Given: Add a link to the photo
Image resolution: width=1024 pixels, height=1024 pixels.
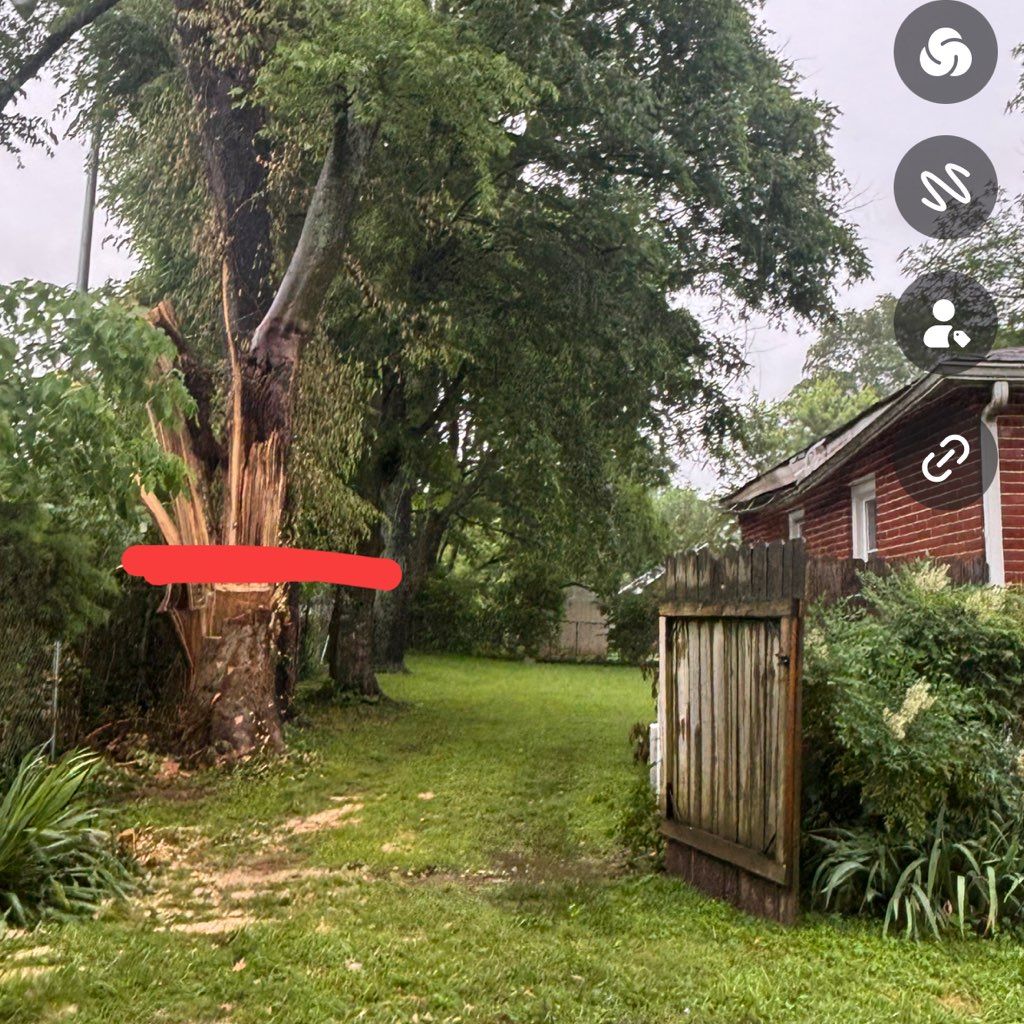Looking at the screenshot, I should point(945,458).
